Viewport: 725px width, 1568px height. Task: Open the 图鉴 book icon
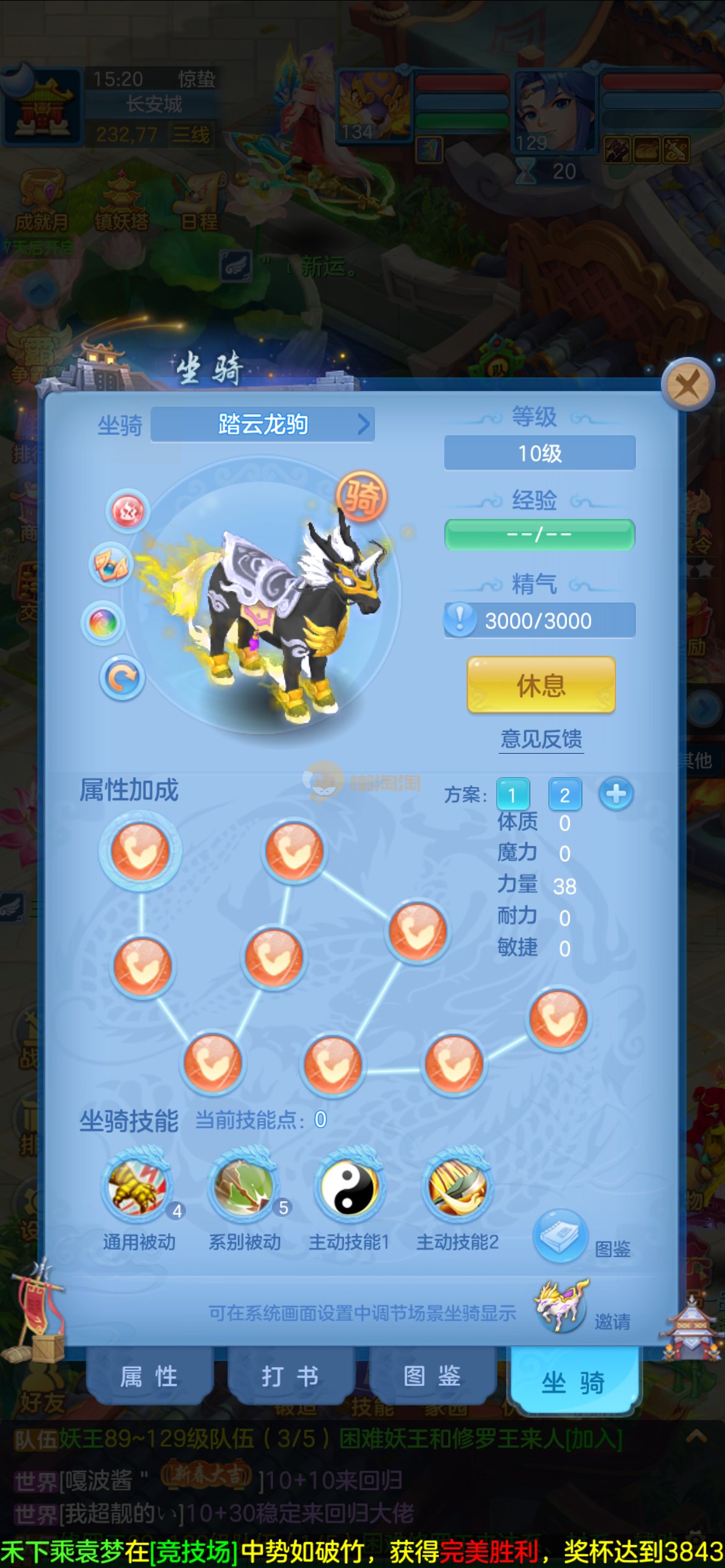tap(560, 1236)
